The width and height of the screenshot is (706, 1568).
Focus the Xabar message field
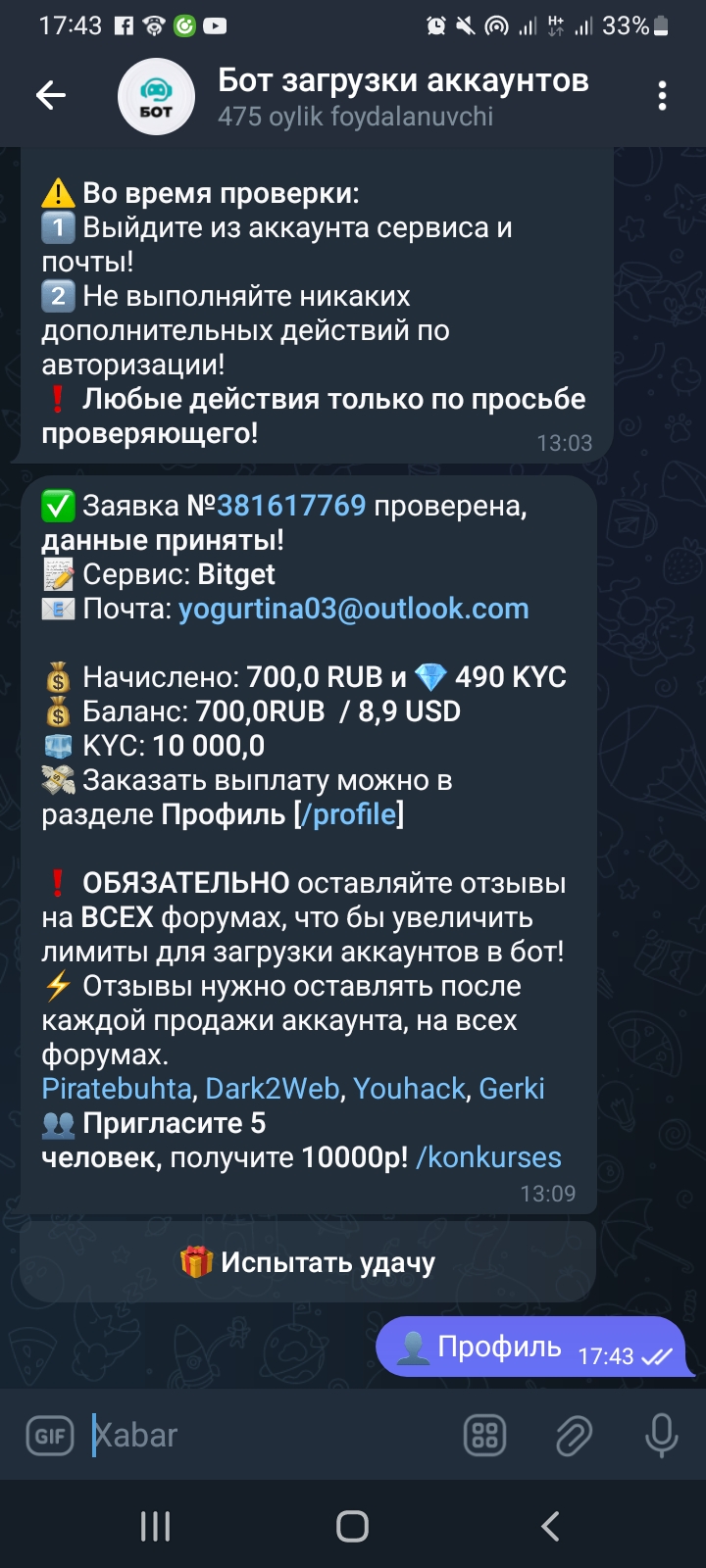265,1436
